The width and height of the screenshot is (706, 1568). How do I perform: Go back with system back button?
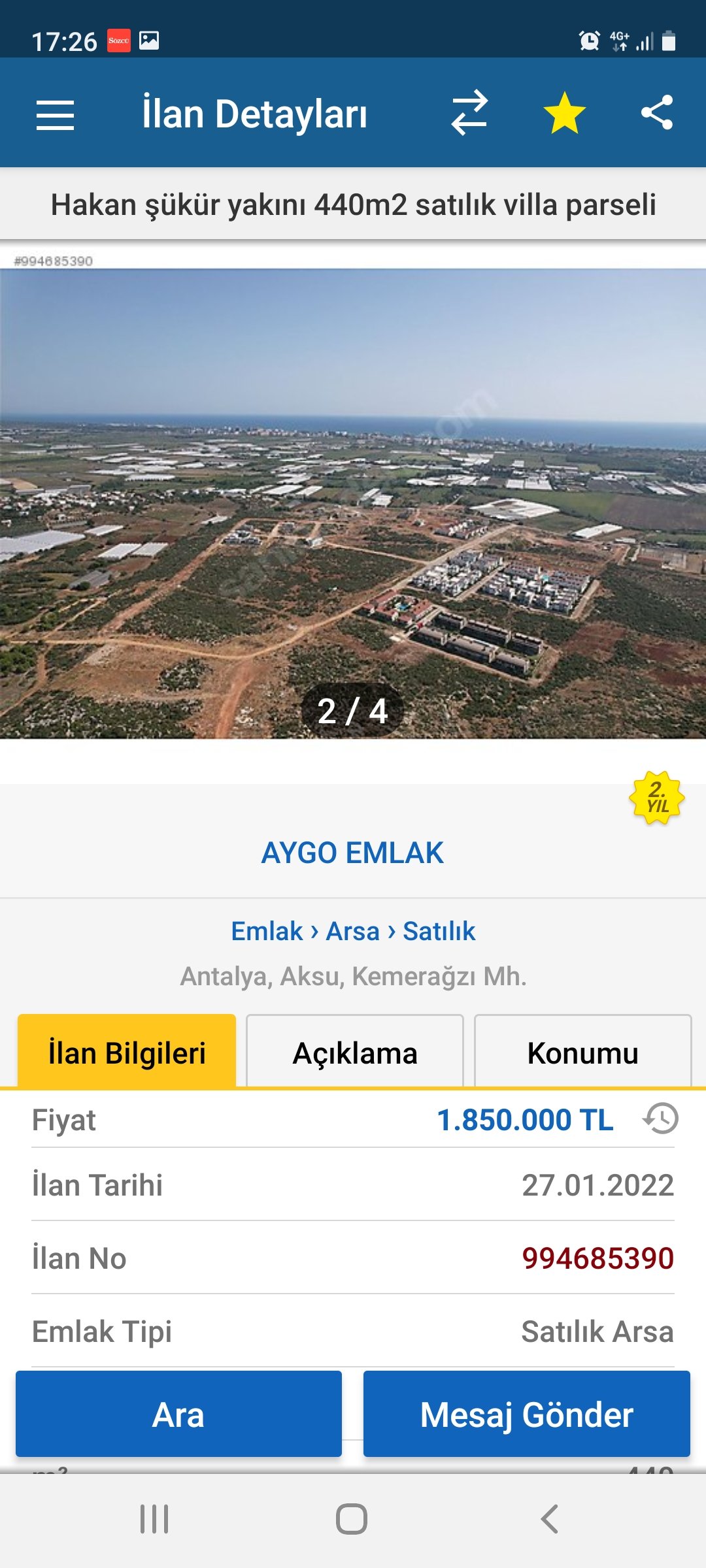click(550, 1519)
